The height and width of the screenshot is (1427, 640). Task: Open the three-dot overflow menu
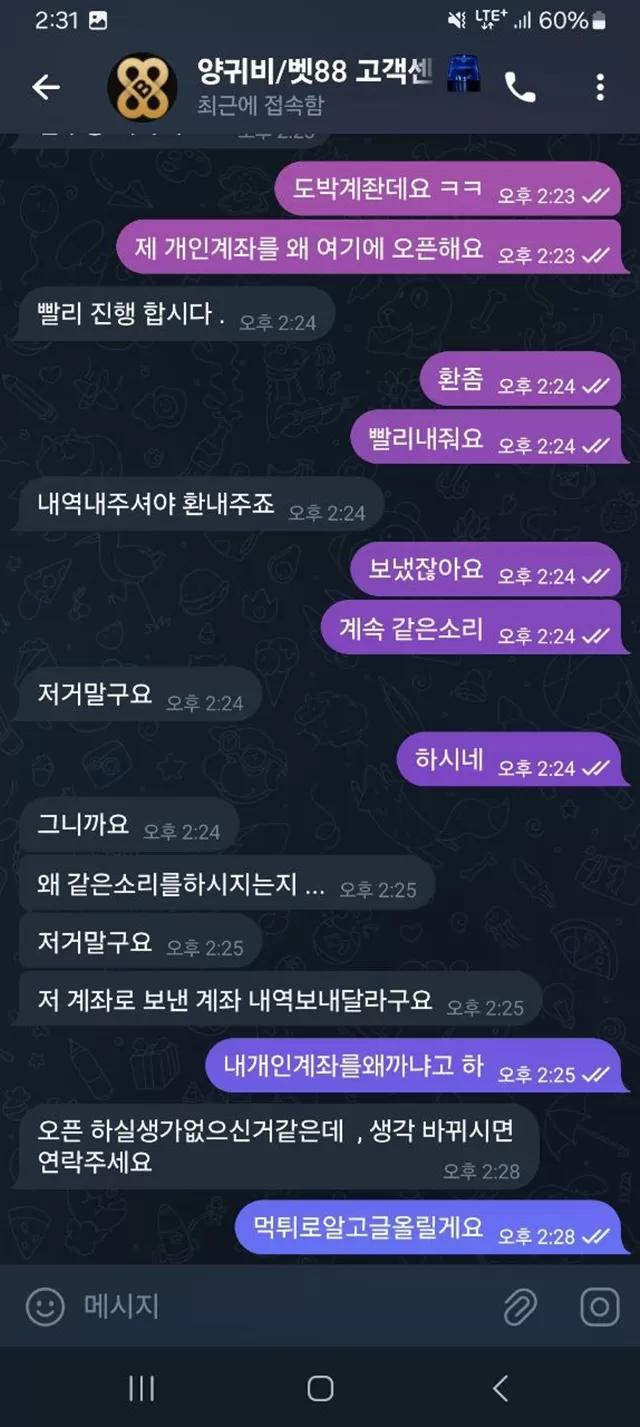click(x=600, y=88)
